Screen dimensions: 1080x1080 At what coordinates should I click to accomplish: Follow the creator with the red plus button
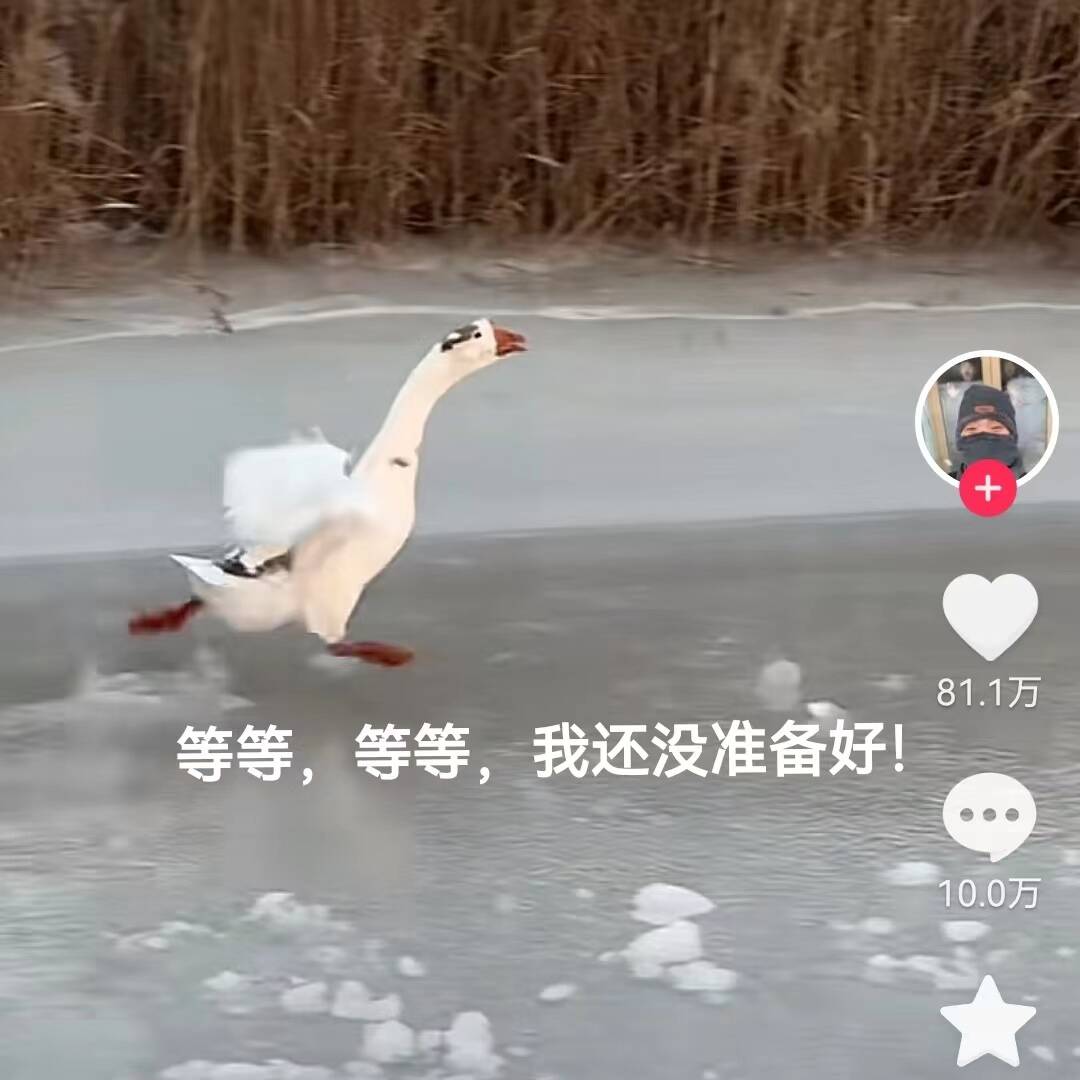[988, 488]
